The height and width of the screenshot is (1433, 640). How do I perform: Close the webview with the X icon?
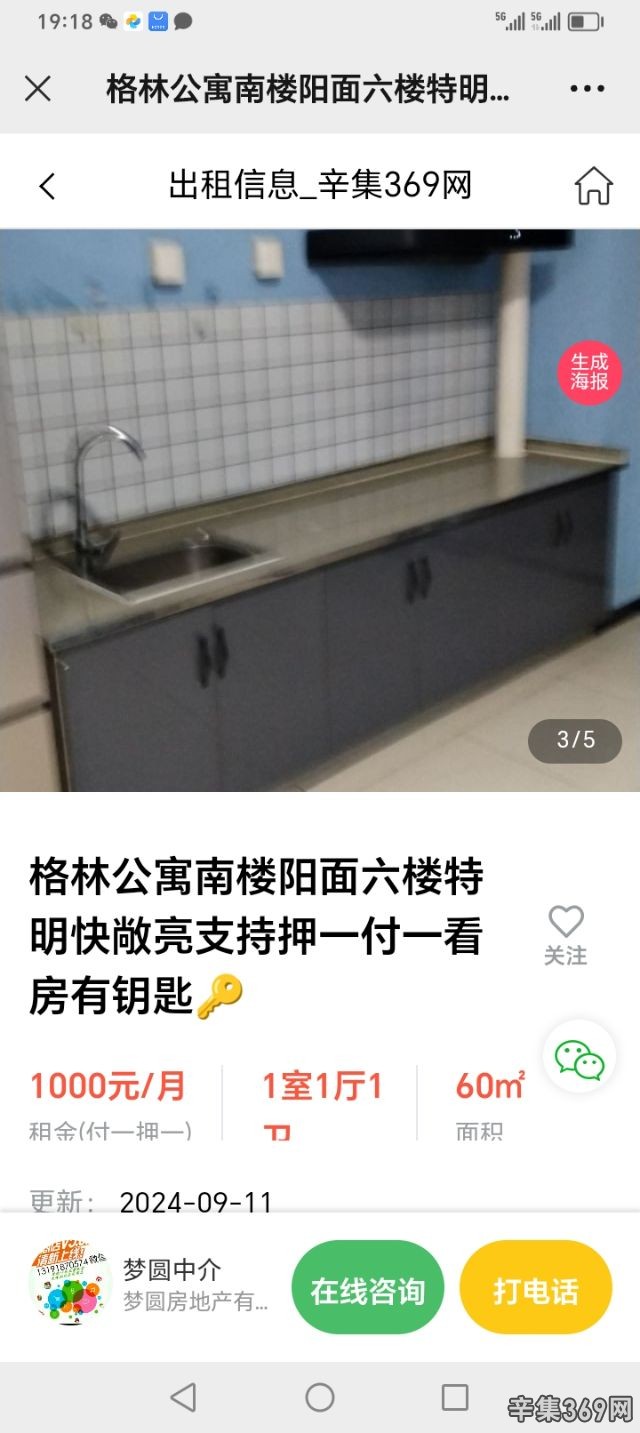click(37, 89)
